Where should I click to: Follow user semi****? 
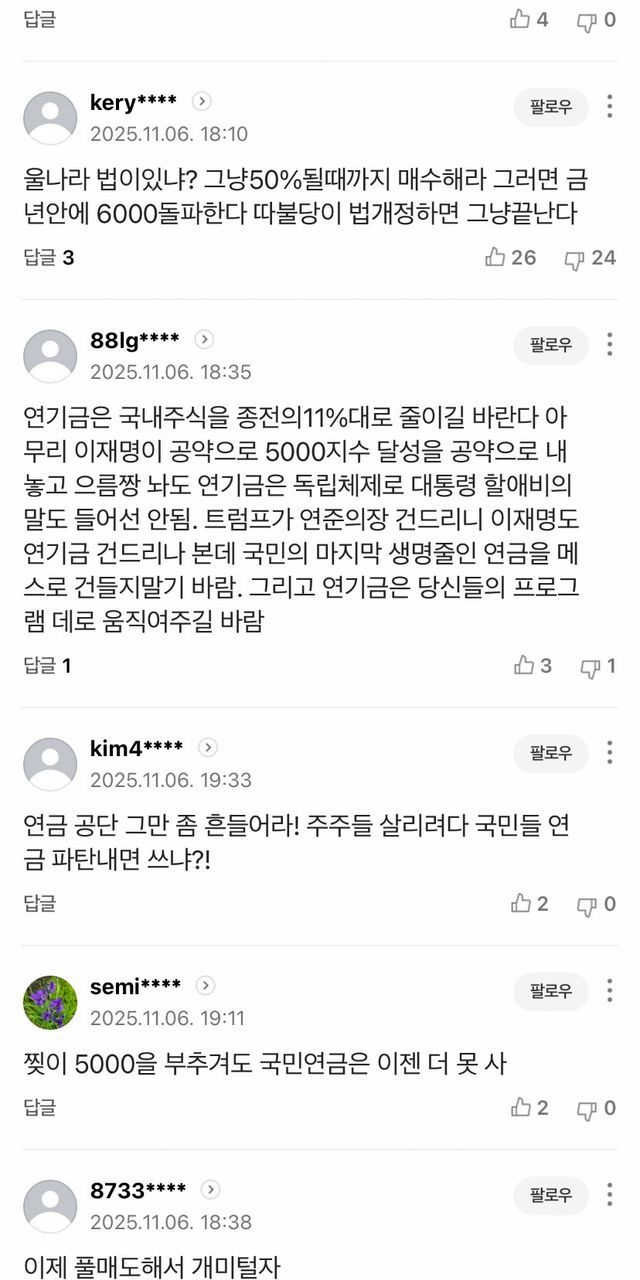pyautogui.click(x=551, y=991)
